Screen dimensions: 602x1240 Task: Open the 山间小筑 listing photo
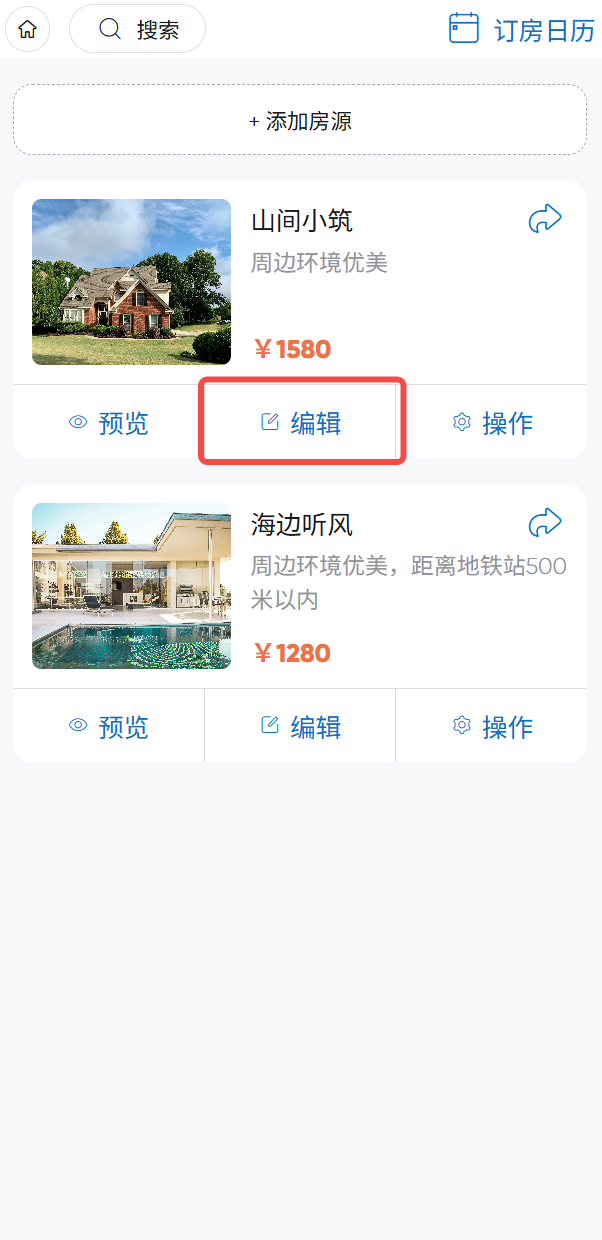[x=131, y=282]
